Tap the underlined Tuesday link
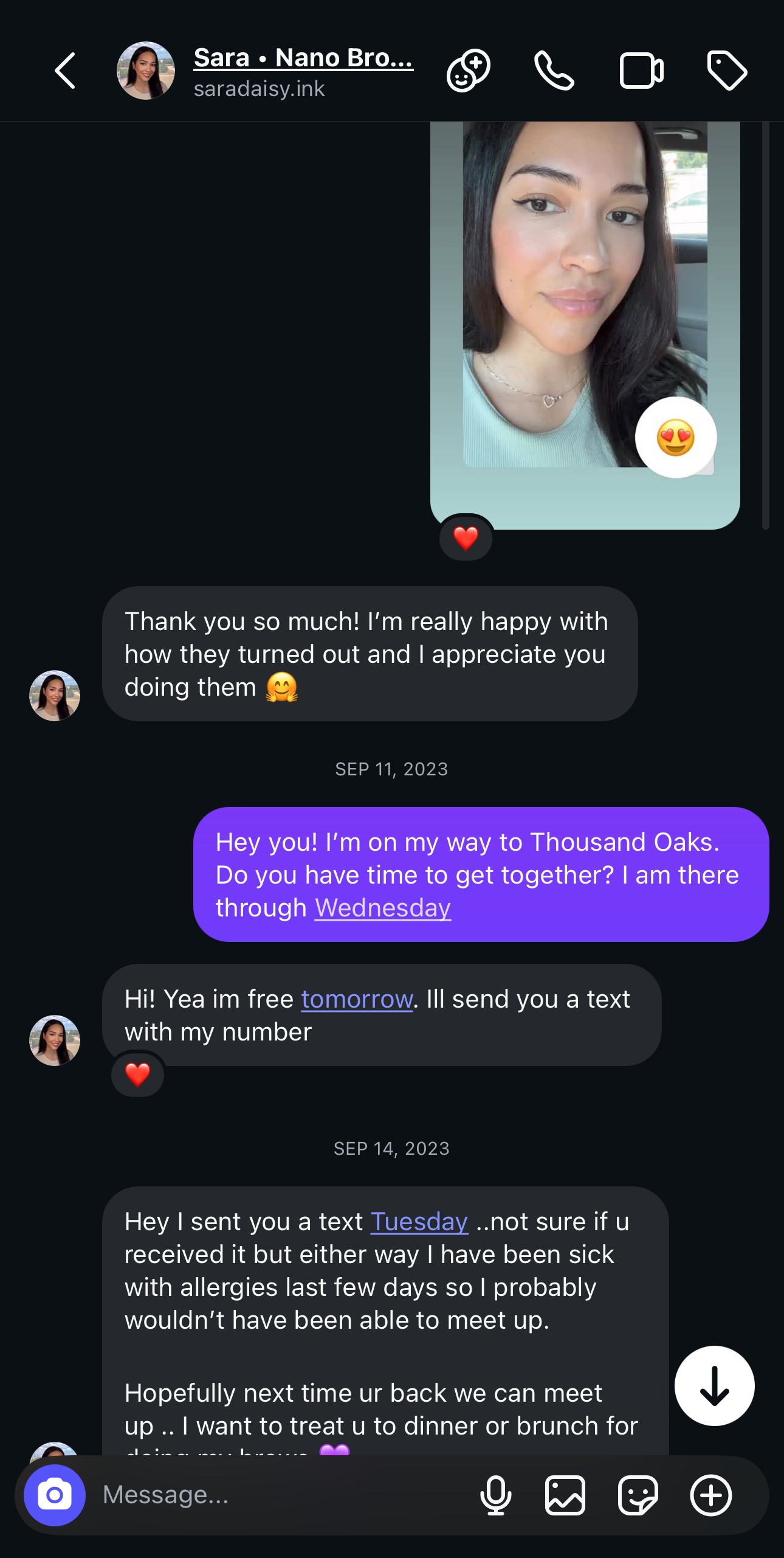The height and width of the screenshot is (1558, 784). click(x=419, y=1222)
